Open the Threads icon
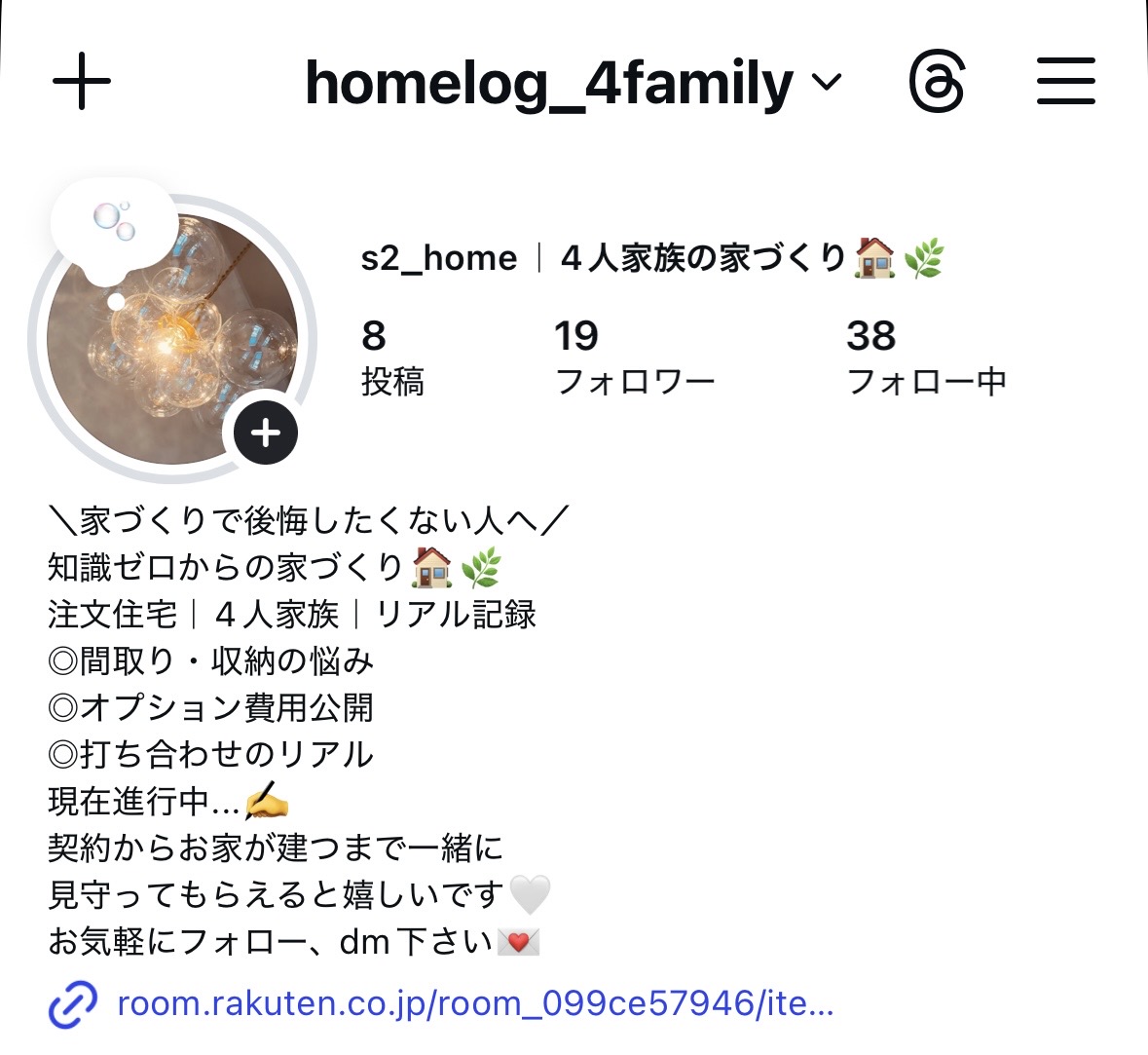The width and height of the screenshot is (1148, 1055). coord(937,82)
